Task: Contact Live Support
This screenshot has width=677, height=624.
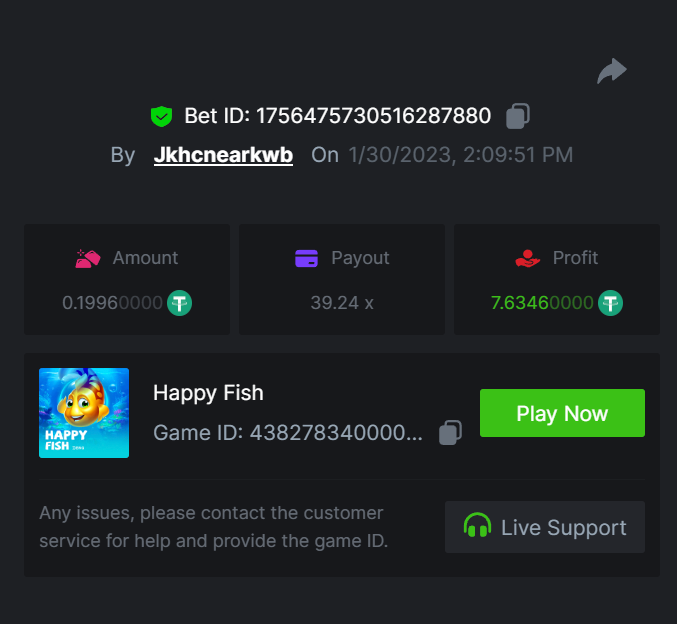Action: 545,527
